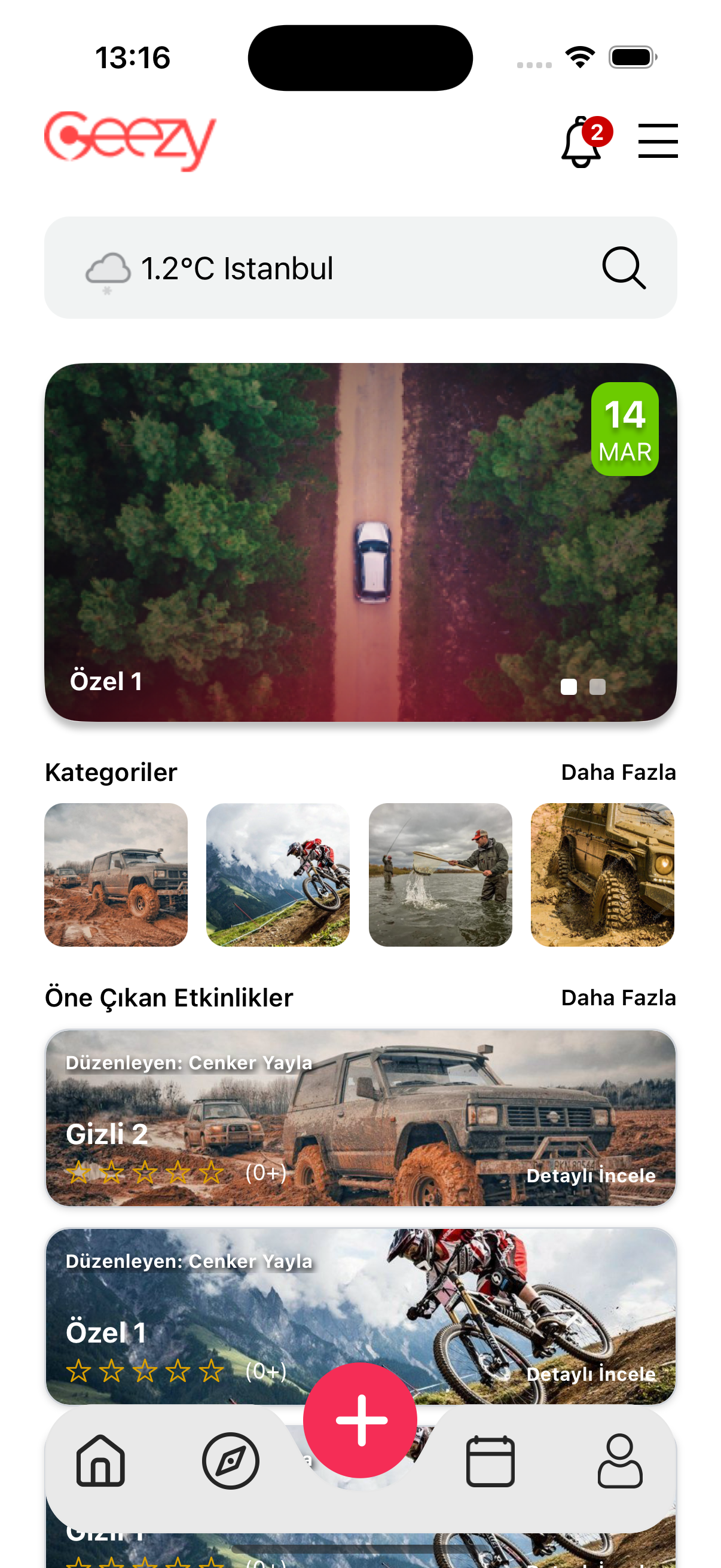Tap Detaylı İncele on Özel 1 event
The height and width of the screenshot is (1568, 721).
coord(590,1374)
